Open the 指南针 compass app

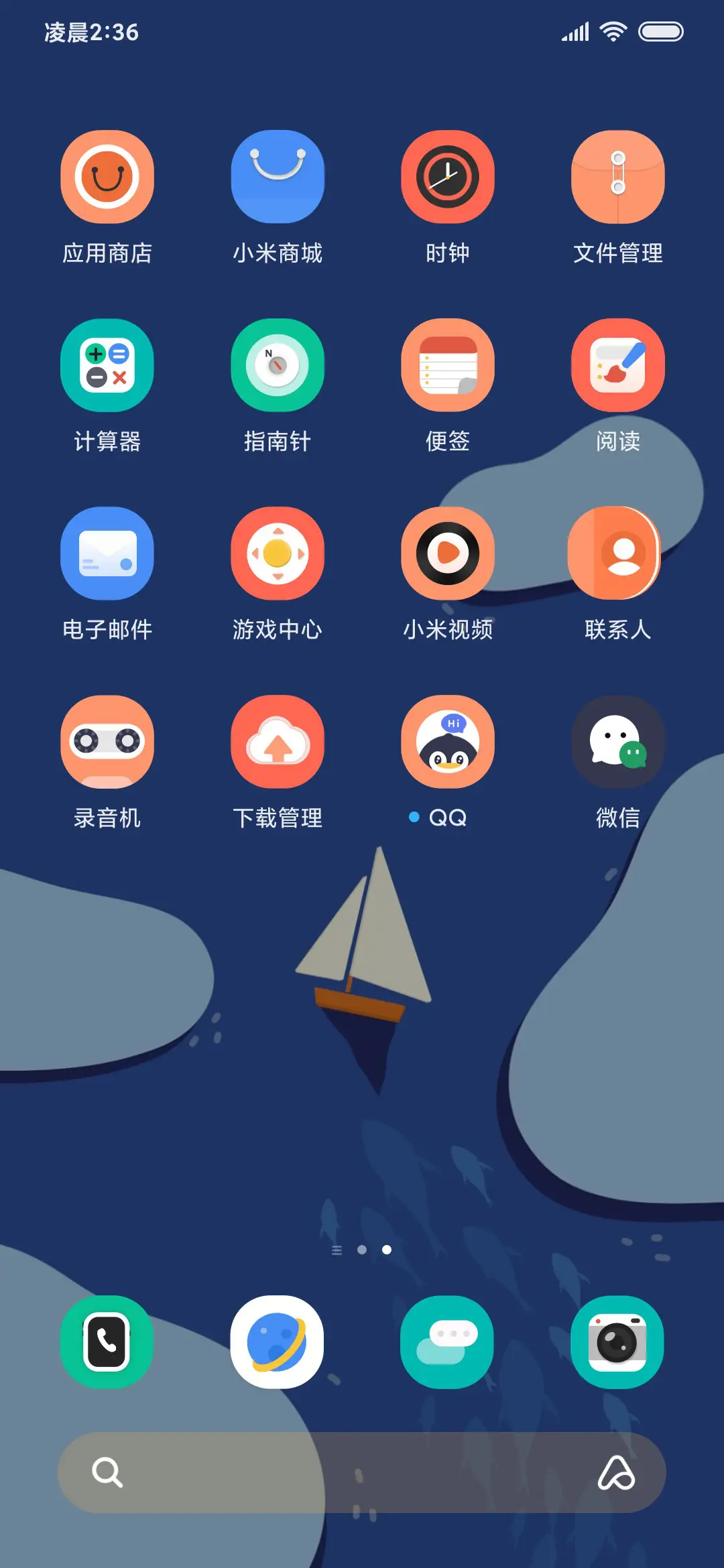point(278,365)
